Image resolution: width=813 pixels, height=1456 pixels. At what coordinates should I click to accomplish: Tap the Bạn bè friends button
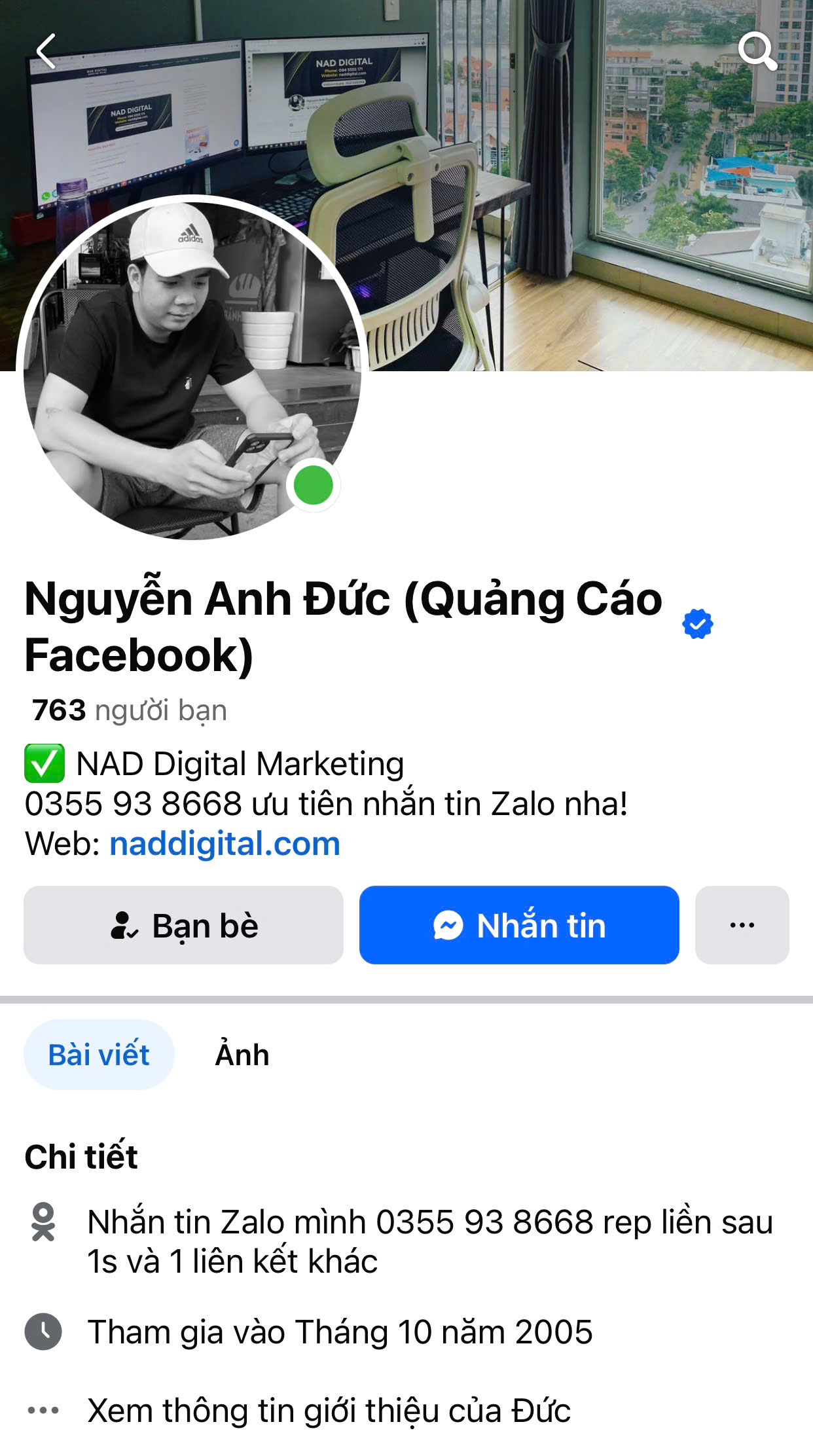pyautogui.click(x=183, y=925)
